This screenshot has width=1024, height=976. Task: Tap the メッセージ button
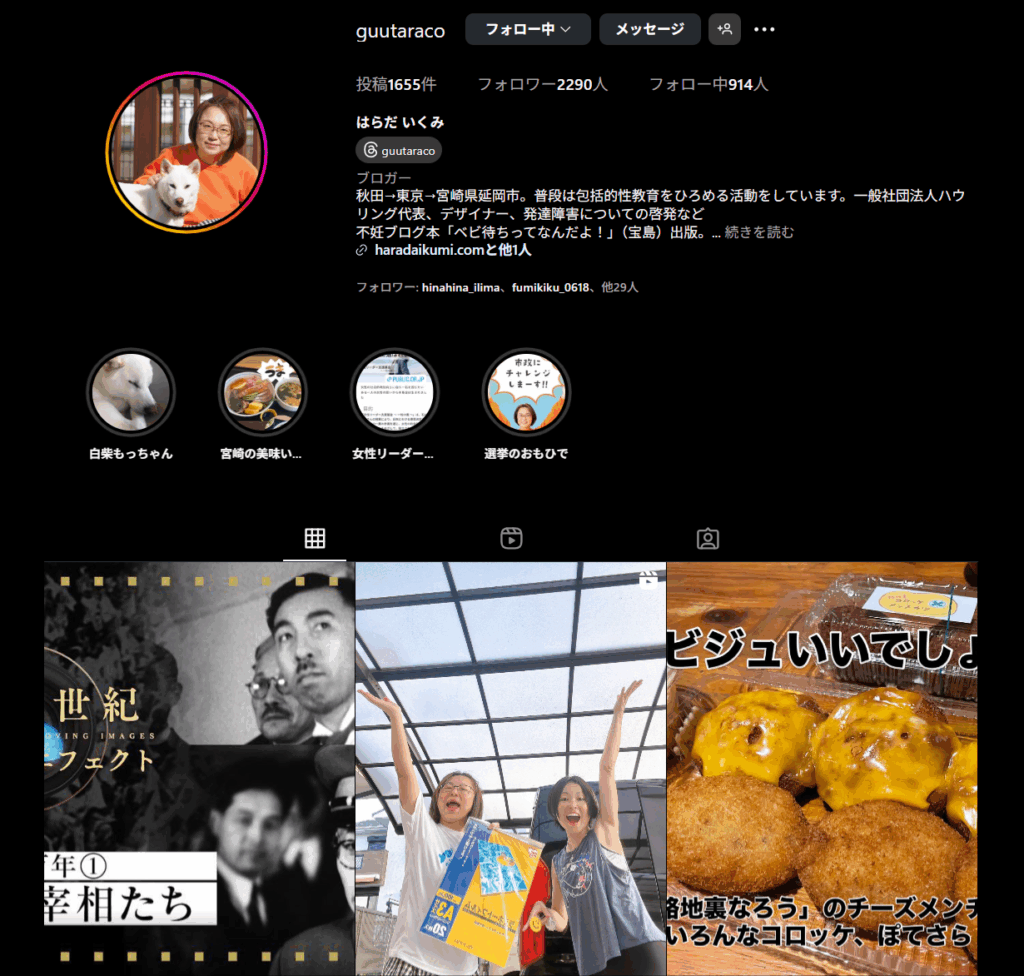[x=649, y=29]
